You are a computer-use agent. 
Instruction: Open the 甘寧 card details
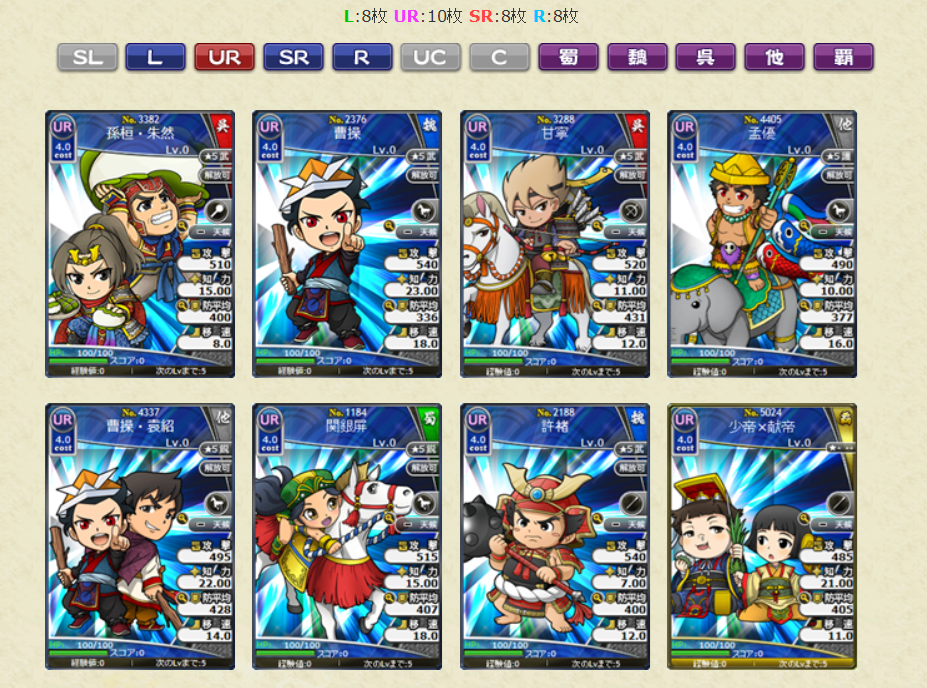point(555,244)
